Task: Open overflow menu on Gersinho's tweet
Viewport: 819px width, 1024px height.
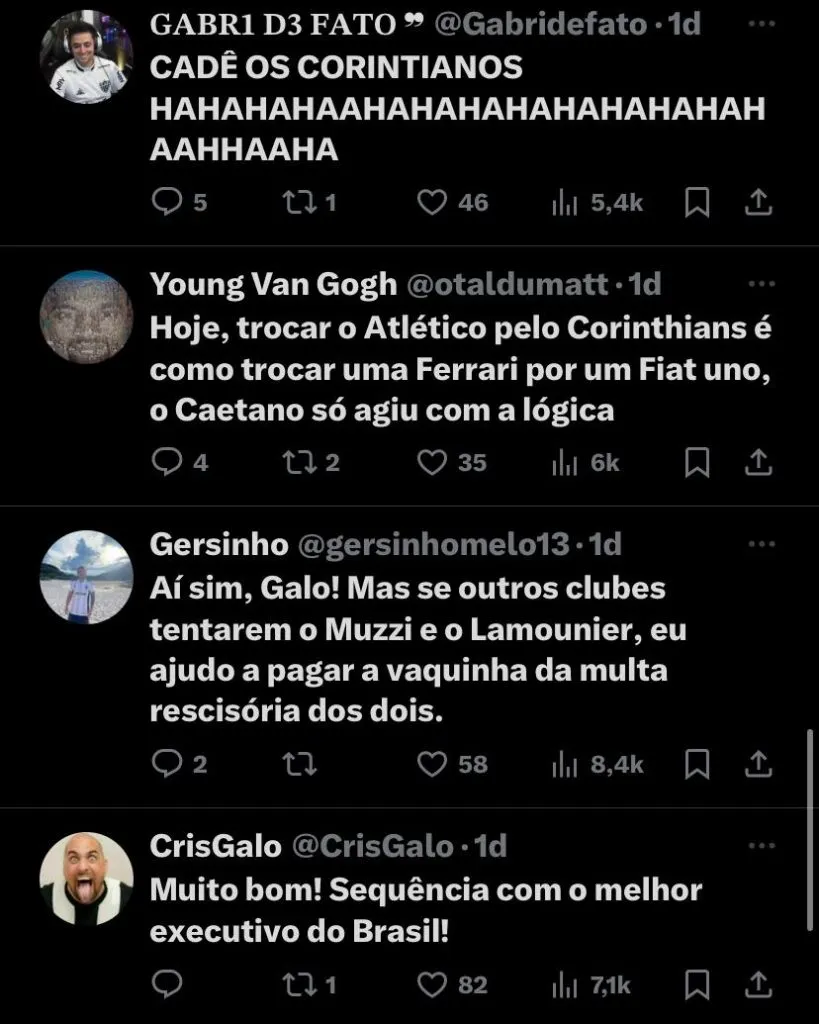Action: click(x=761, y=545)
